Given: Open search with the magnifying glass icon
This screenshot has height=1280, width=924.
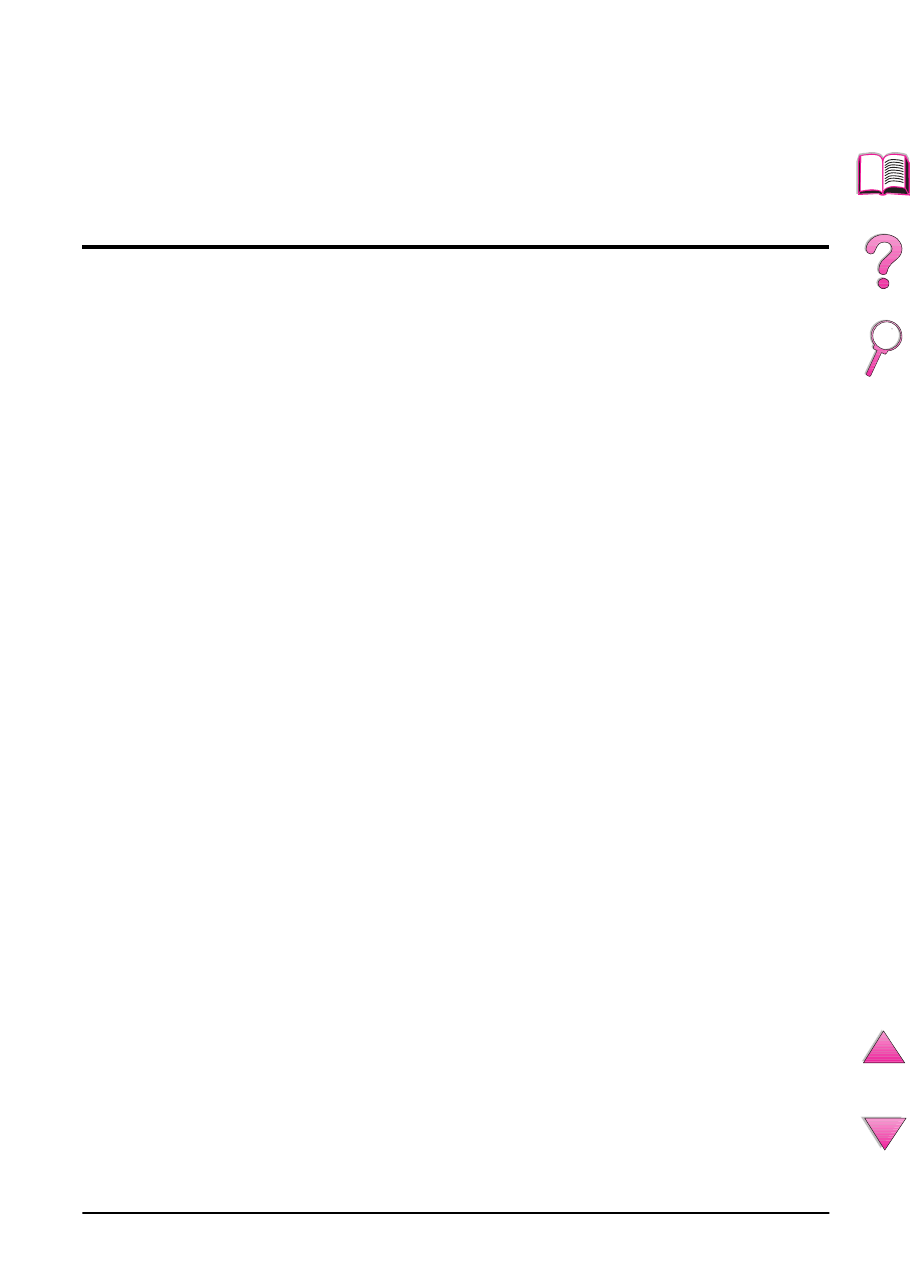Looking at the screenshot, I should coord(884,348).
